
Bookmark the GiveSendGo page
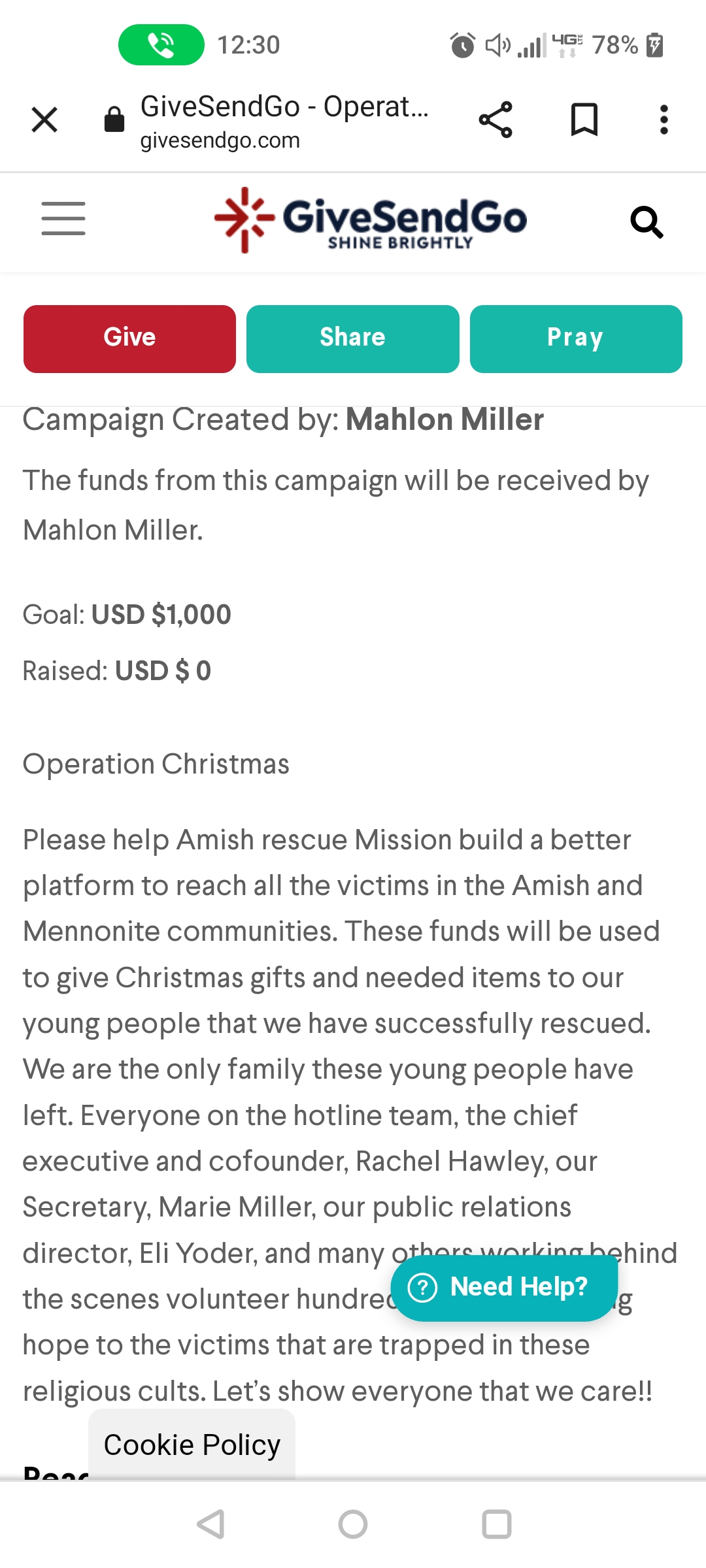[x=584, y=120]
